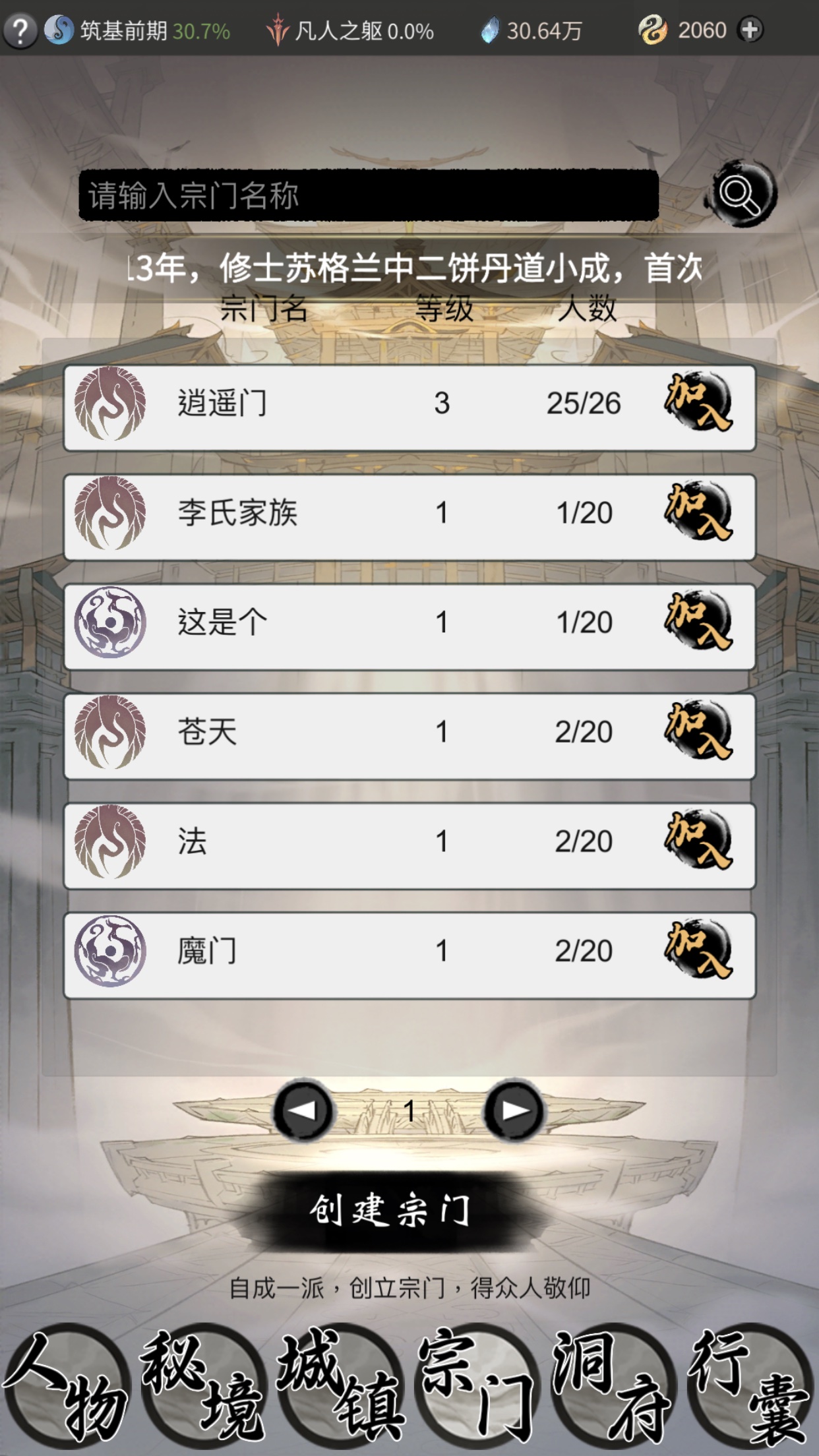Viewport: 819px width, 1456px height.
Task: Join the 苍天 sect
Action: (x=698, y=731)
